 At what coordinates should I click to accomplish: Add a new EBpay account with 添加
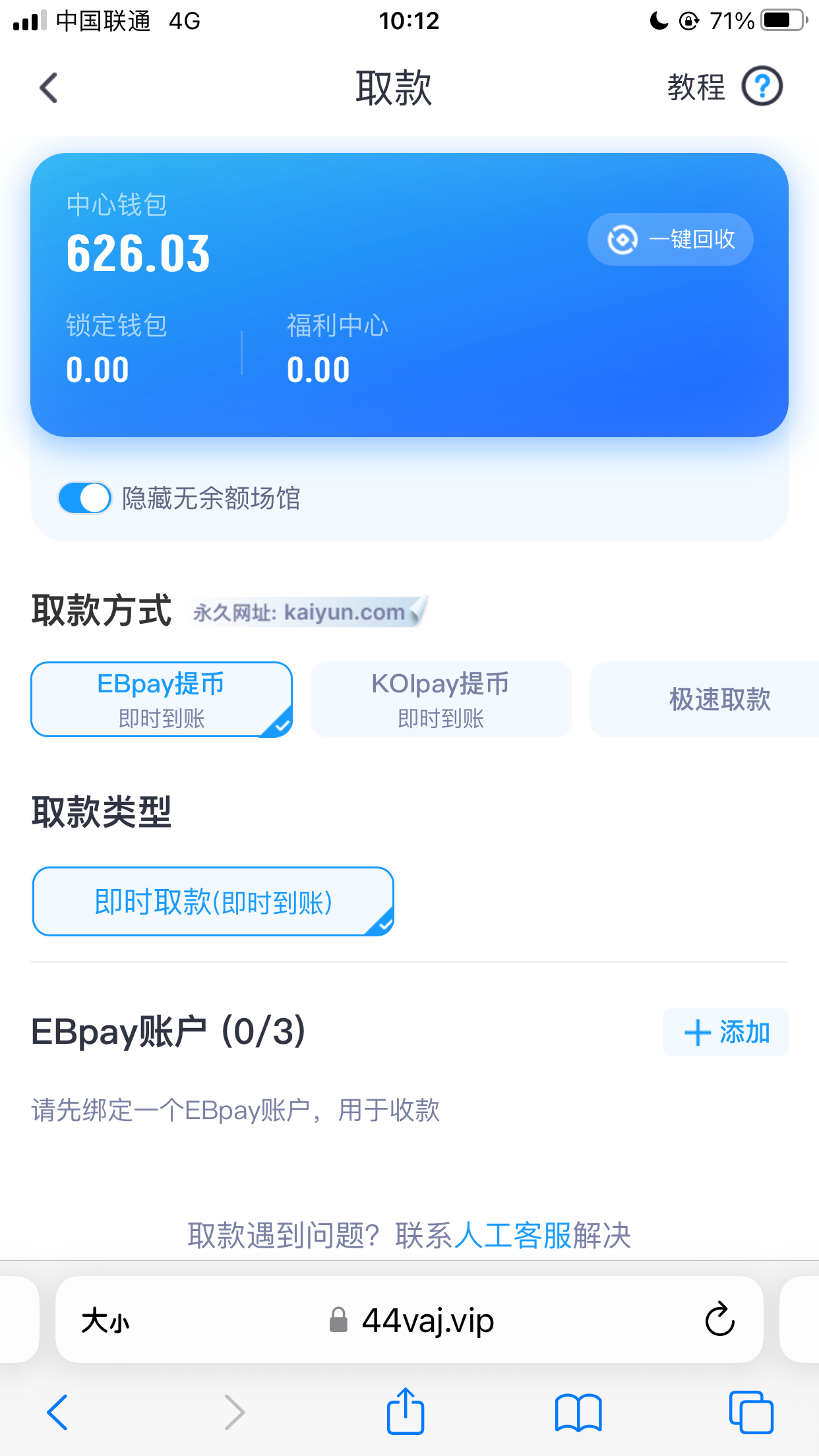725,1032
